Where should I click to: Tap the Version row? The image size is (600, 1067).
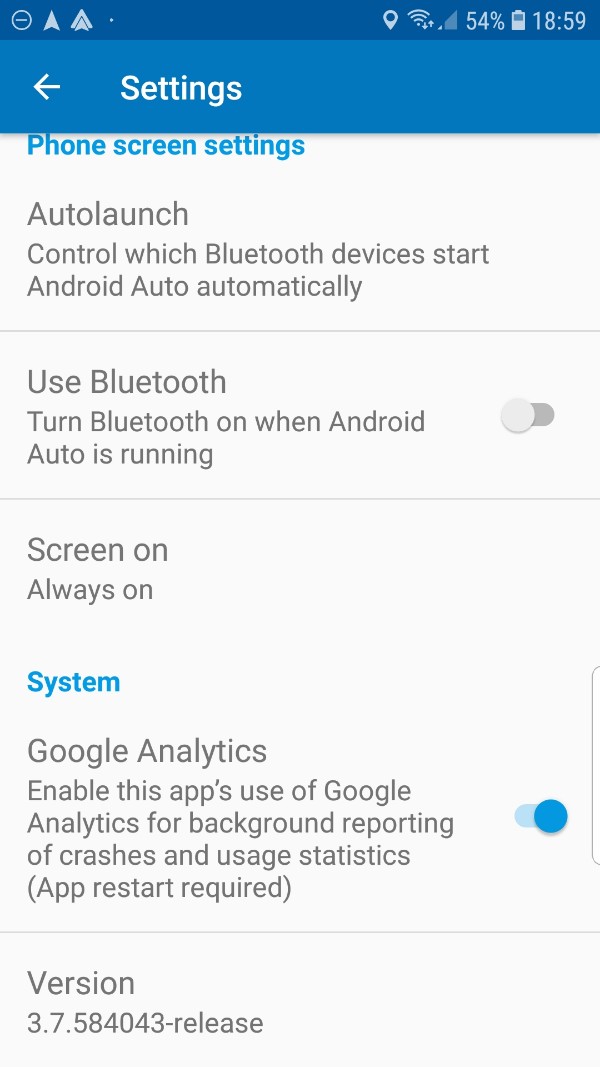300,1000
